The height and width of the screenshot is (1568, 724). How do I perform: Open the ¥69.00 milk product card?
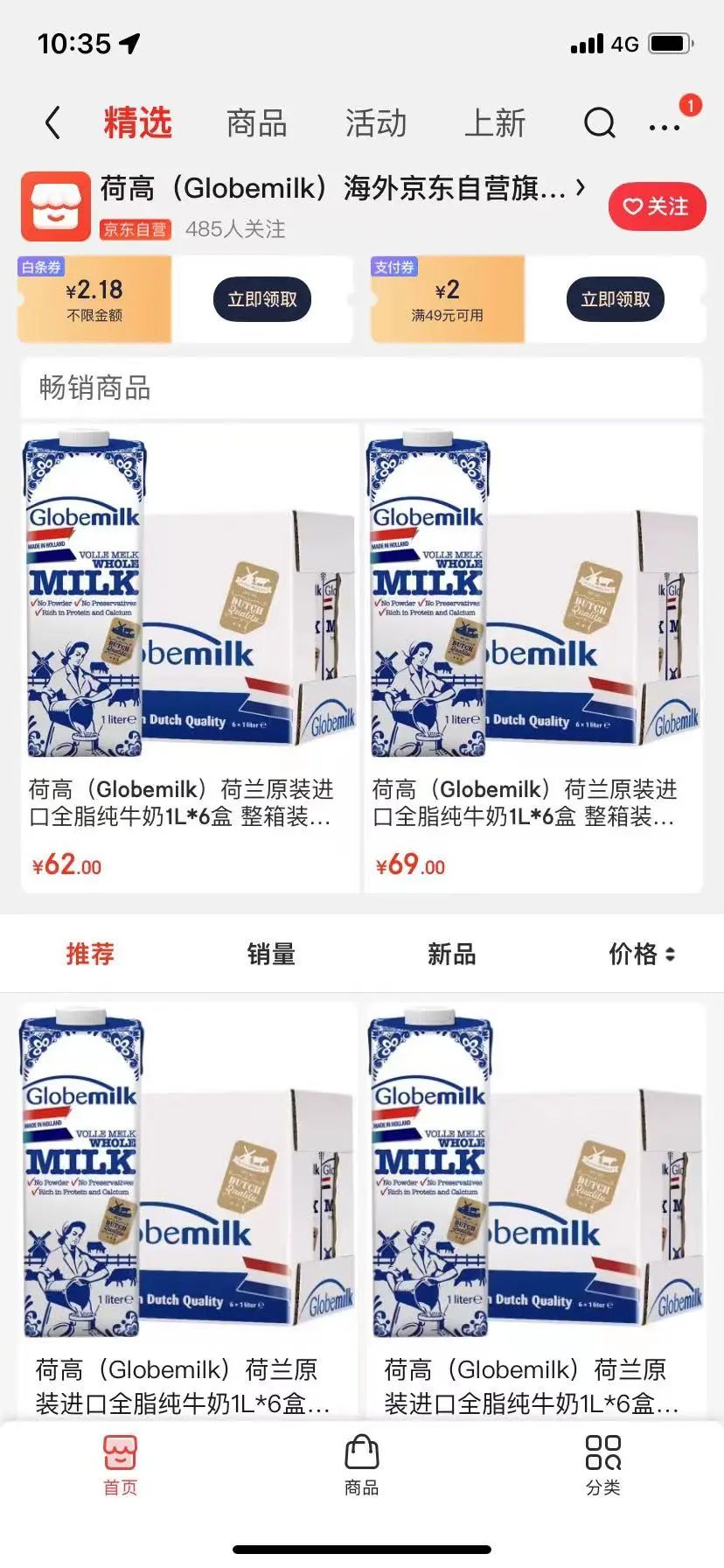point(533,656)
